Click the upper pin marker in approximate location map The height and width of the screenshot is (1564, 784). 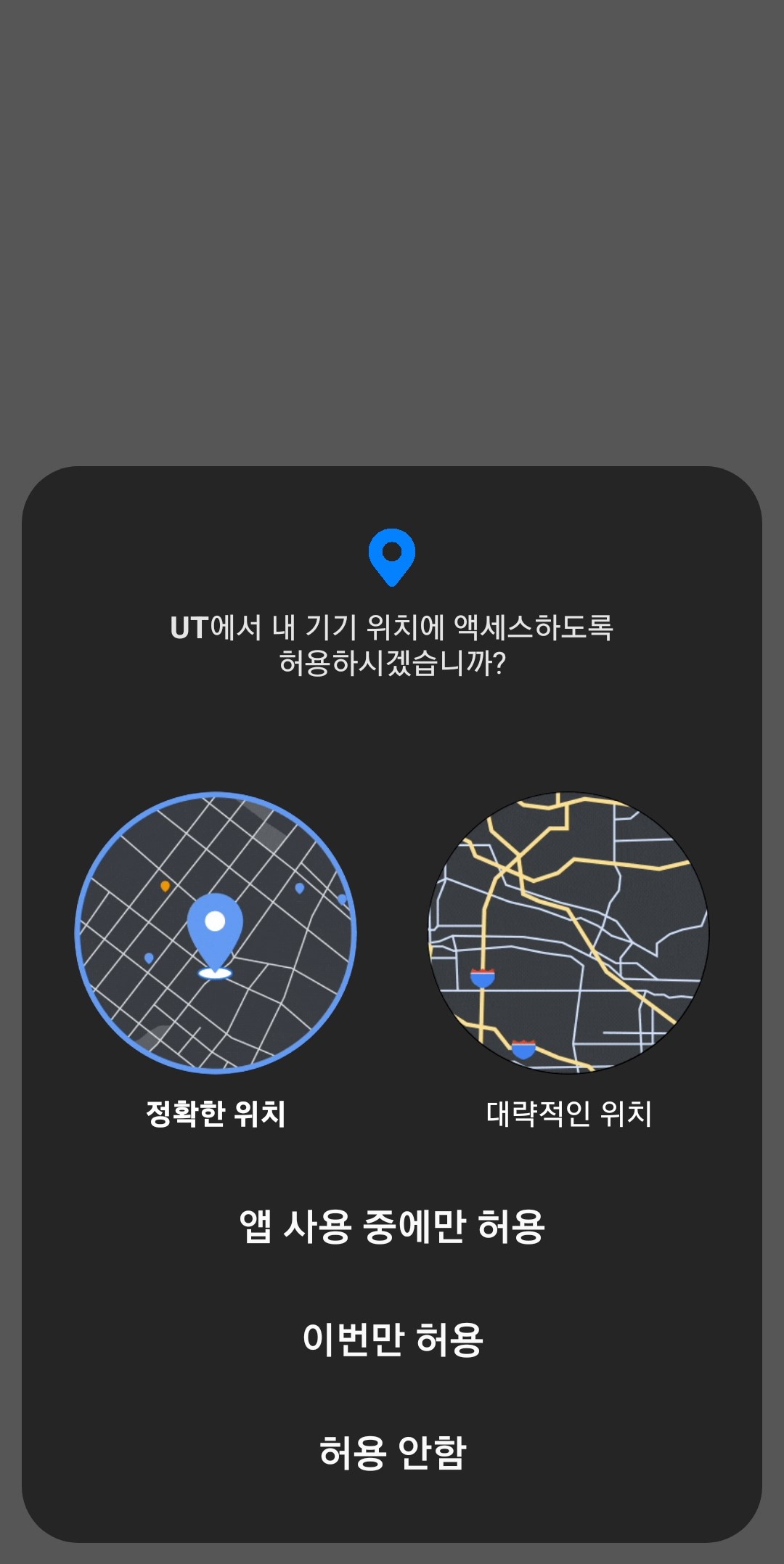[x=482, y=977]
